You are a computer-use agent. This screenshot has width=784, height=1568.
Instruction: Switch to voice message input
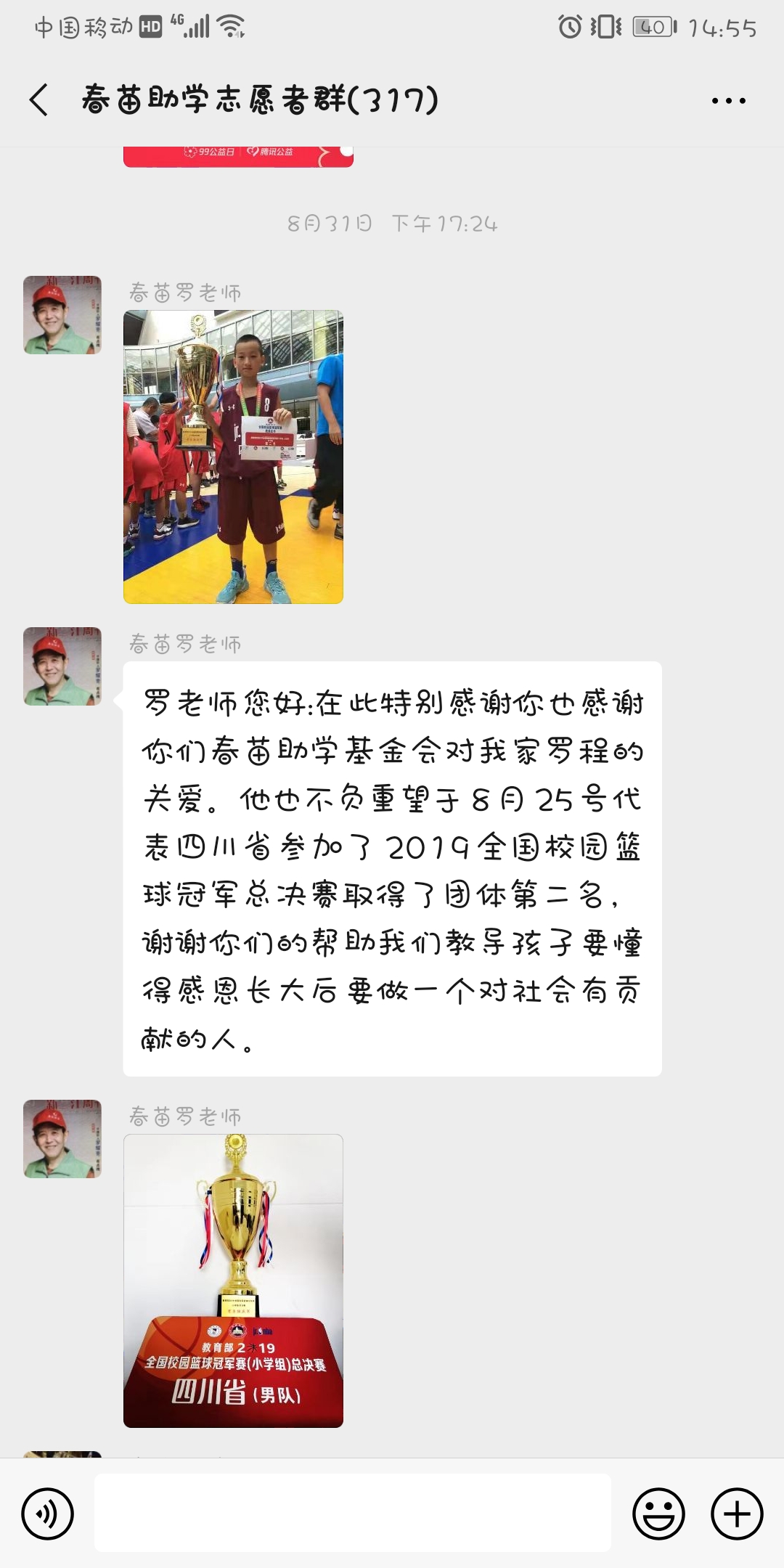point(48,1514)
